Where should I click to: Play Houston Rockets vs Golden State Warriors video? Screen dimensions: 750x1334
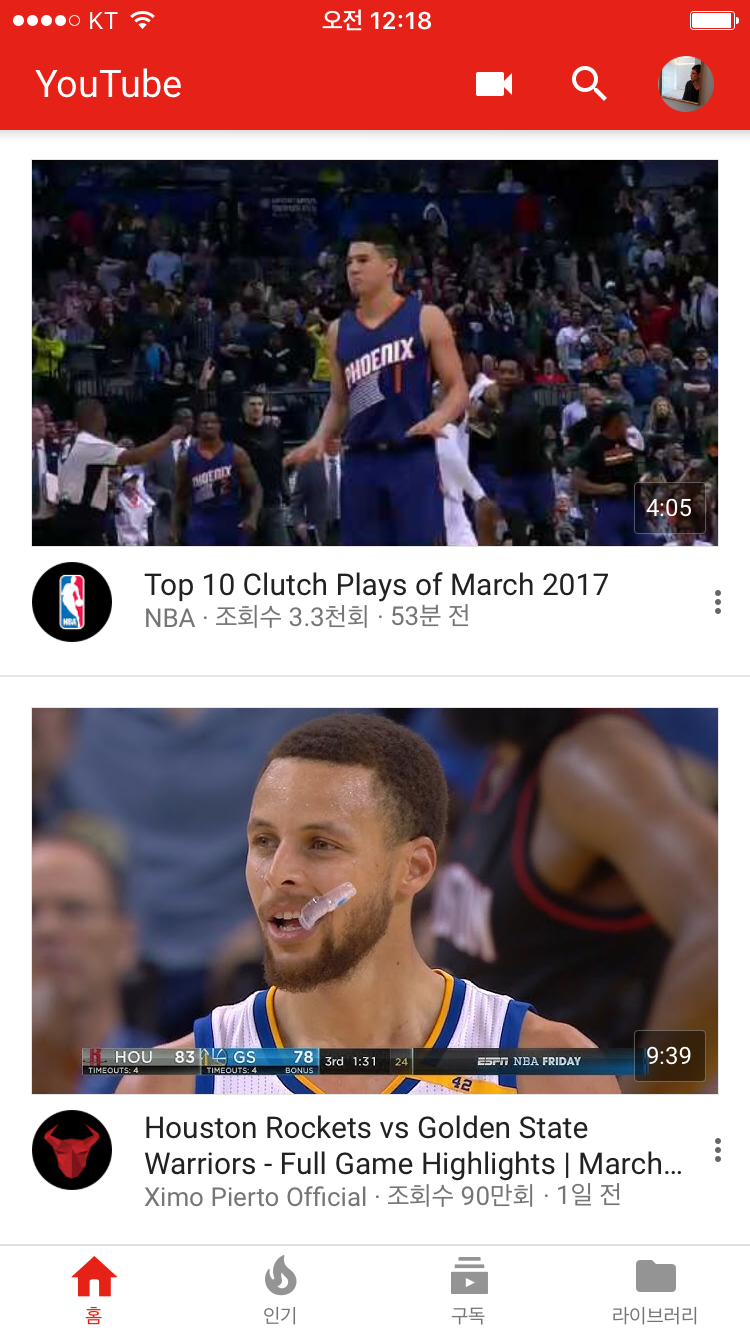pyautogui.click(x=375, y=900)
